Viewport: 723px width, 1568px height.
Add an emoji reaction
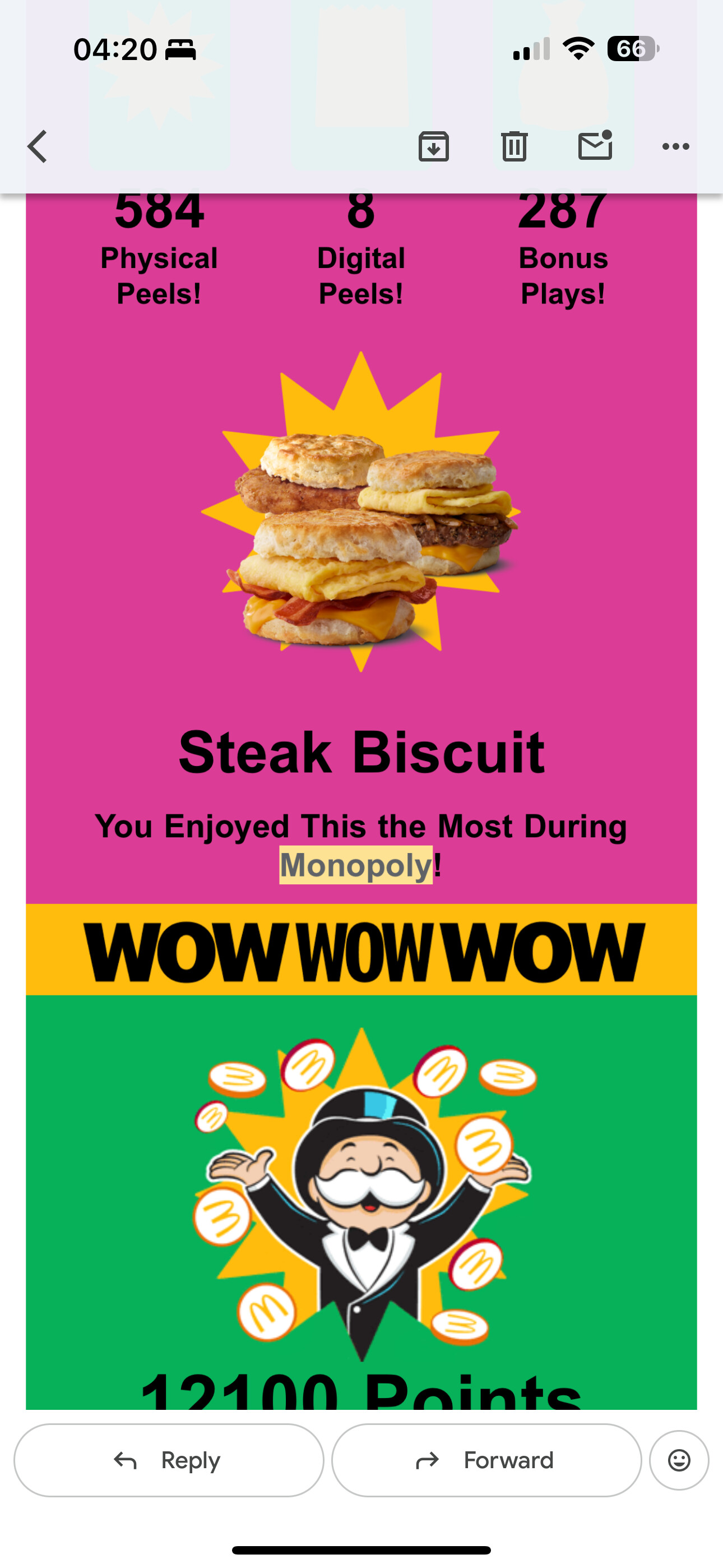coord(679,1460)
